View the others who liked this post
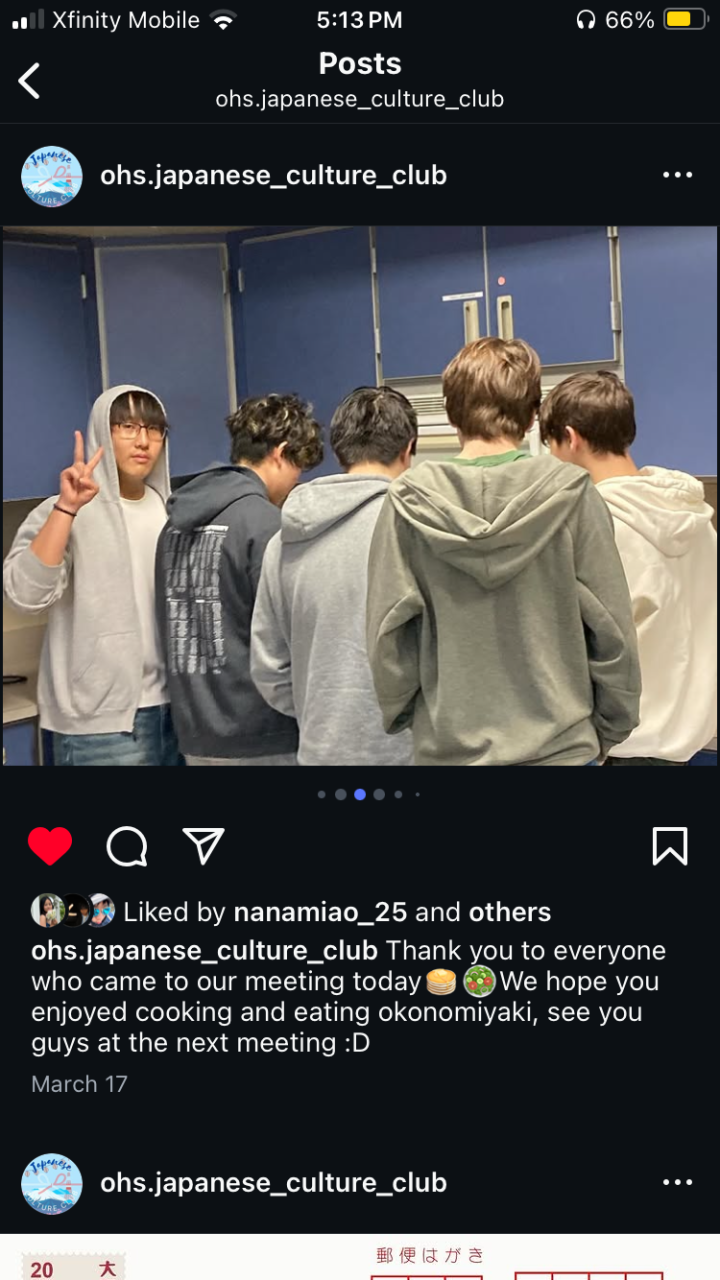 [x=510, y=912]
